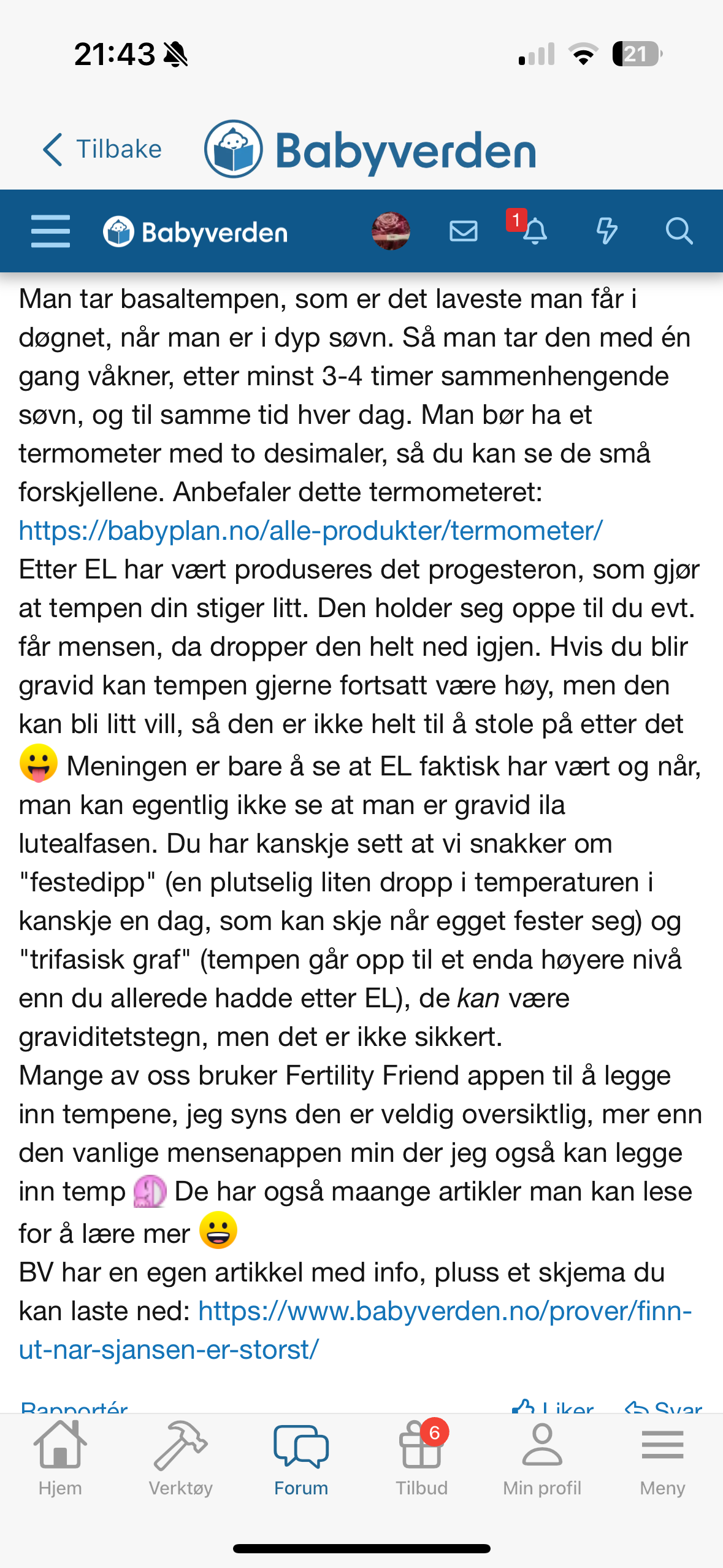Go back with the Tilbake button
This screenshot has height=1568, width=723.
pos(102,149)
